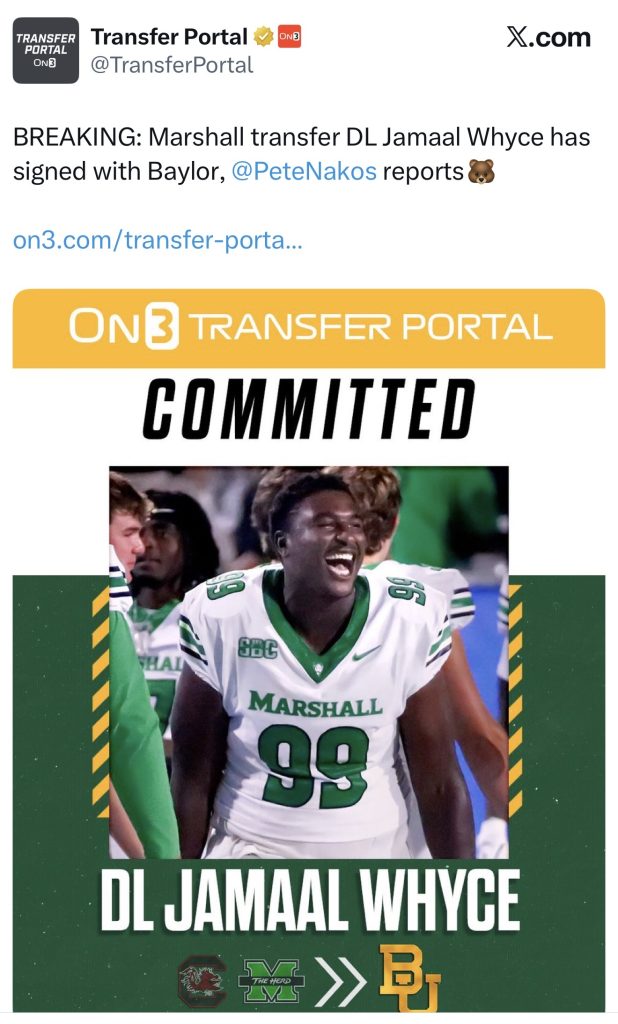Open the @TransferPortal account handle
This screenshot has height=1024, width=618.
click(172, 65)
